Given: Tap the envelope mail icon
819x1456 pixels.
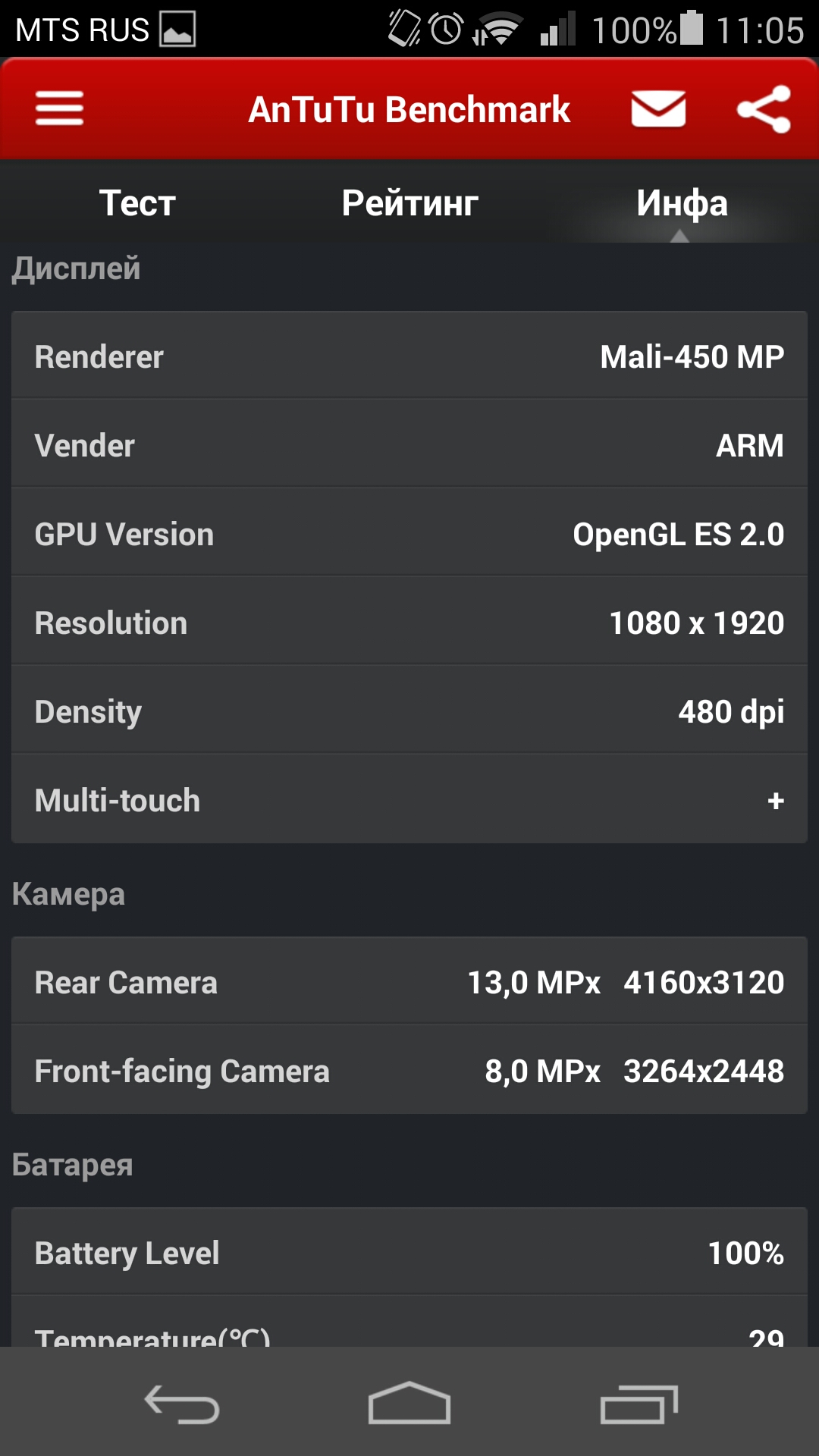Looking at the screenshot, I should pyautogui.click(x=658, y=108).
